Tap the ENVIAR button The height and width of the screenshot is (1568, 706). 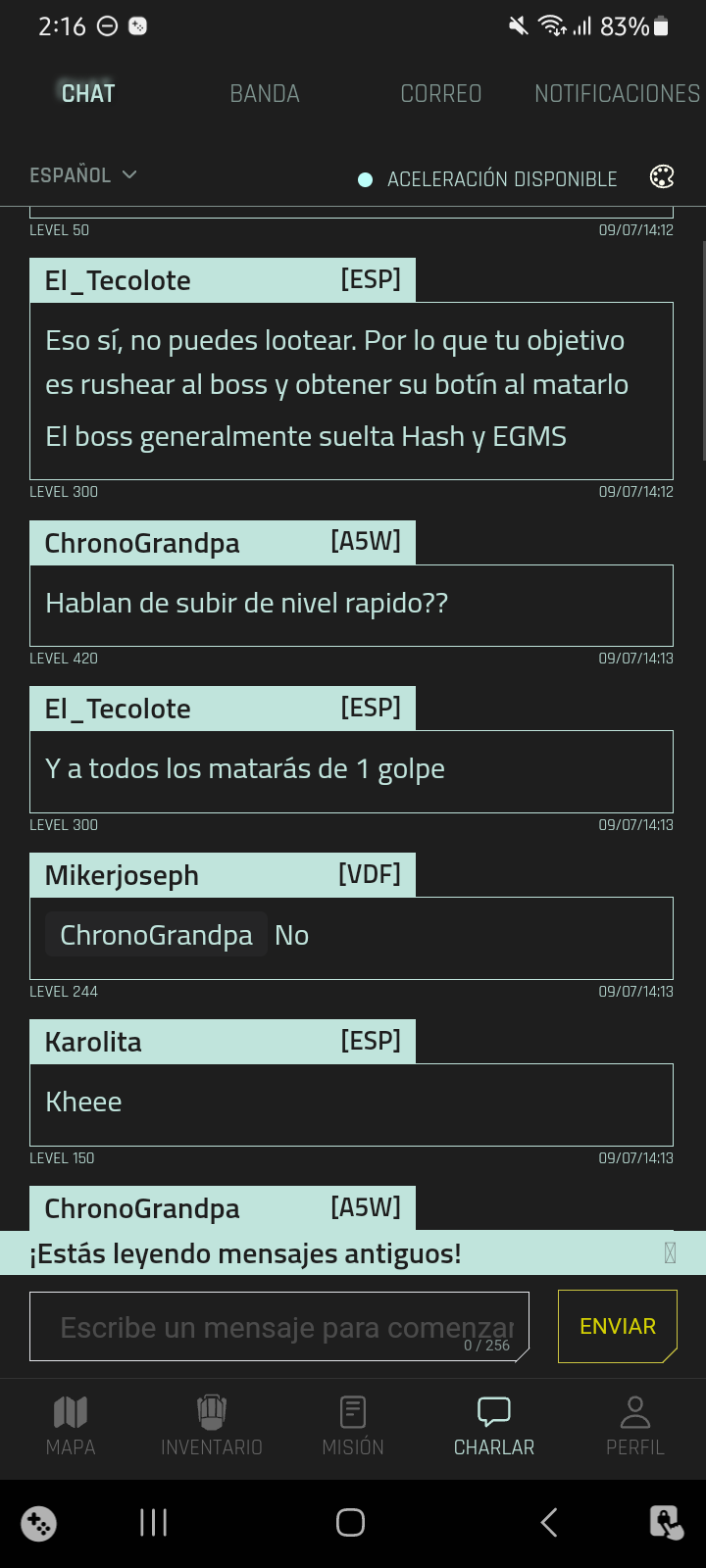[x=618, y=1326]
